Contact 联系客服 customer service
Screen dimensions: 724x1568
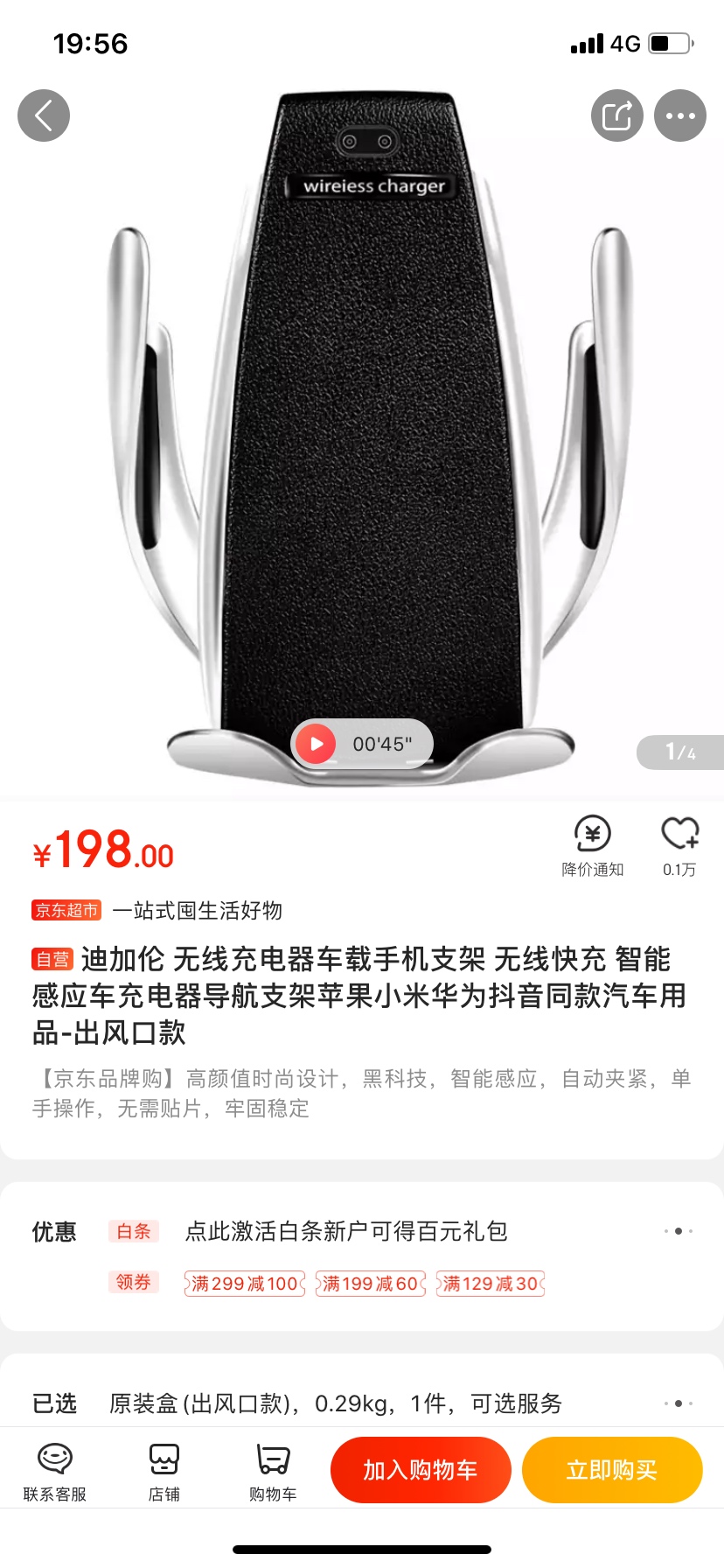tap(55, 1472)
